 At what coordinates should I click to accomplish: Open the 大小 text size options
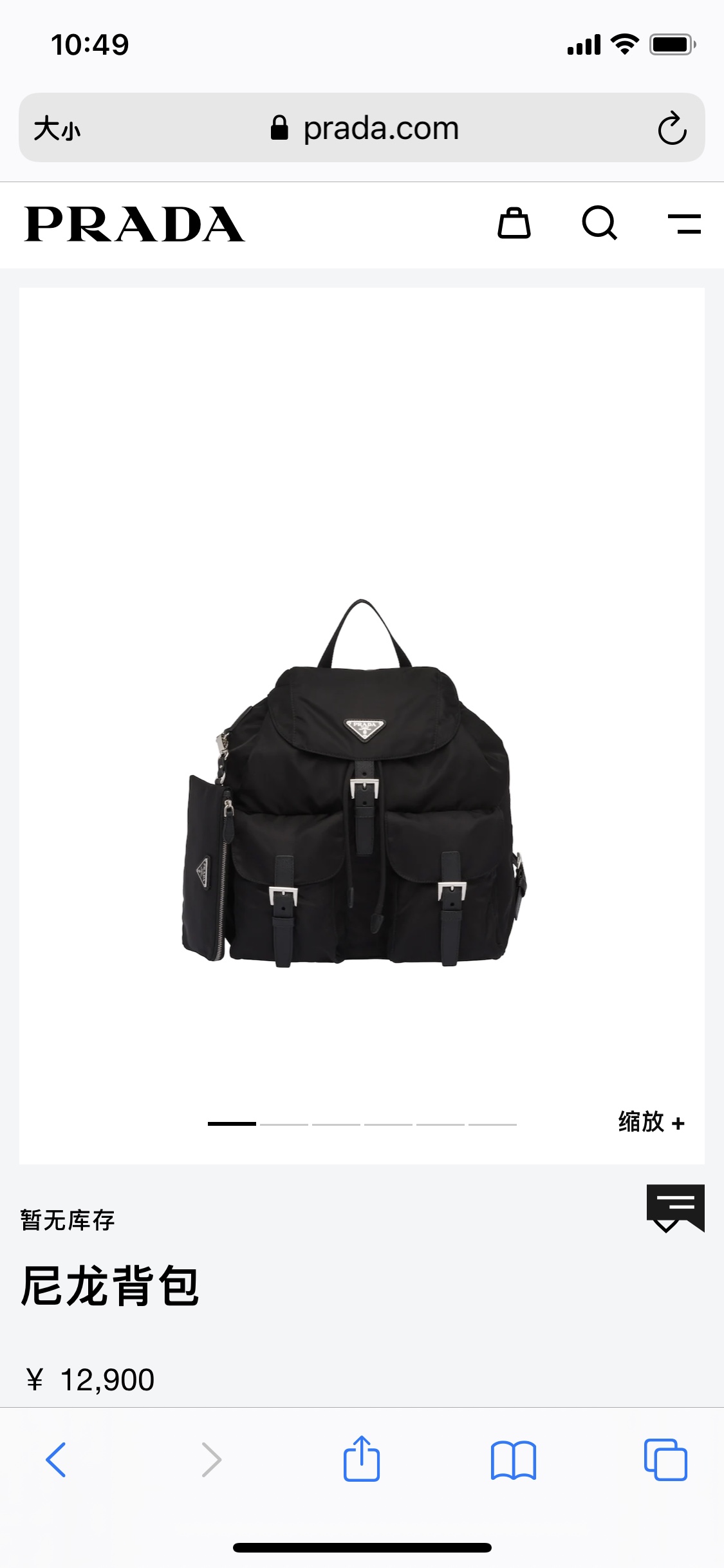click(x=57, y=128)
